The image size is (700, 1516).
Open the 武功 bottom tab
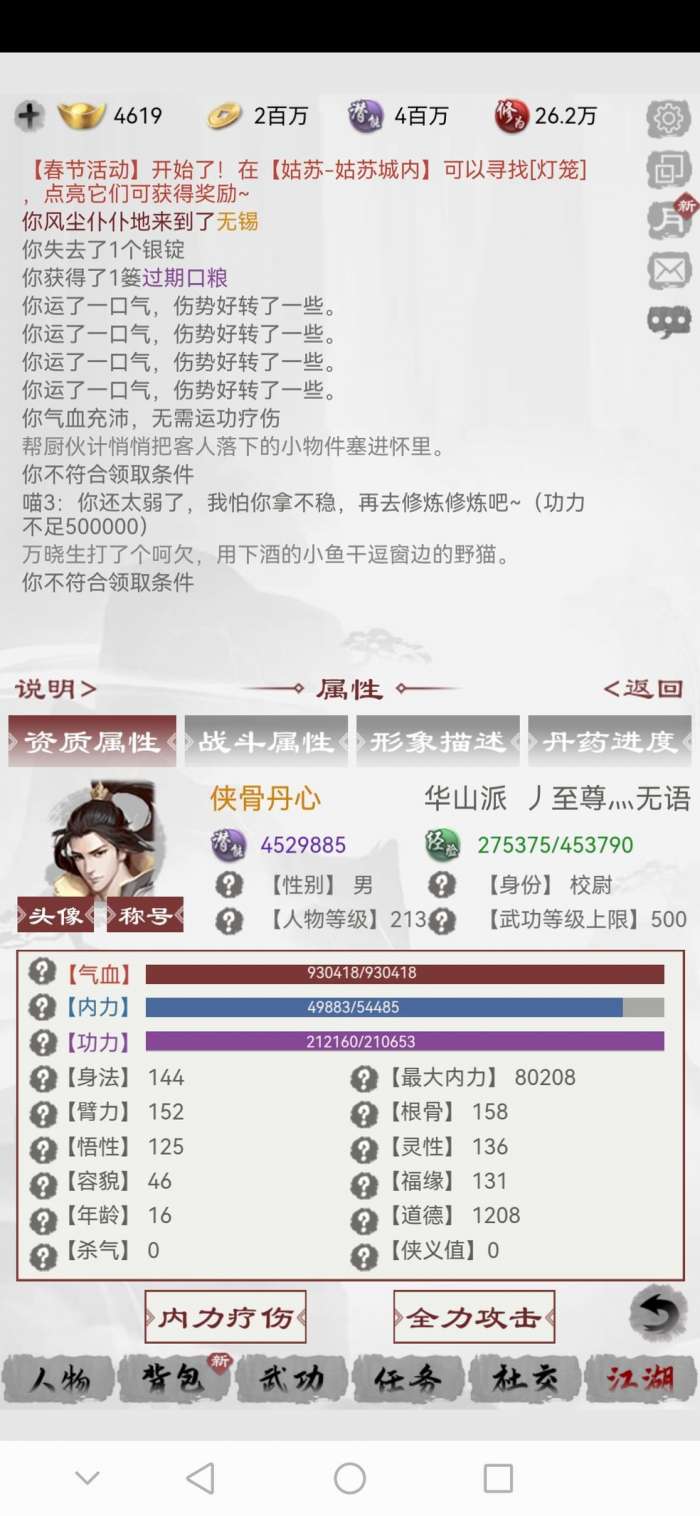pos(291,1380)
